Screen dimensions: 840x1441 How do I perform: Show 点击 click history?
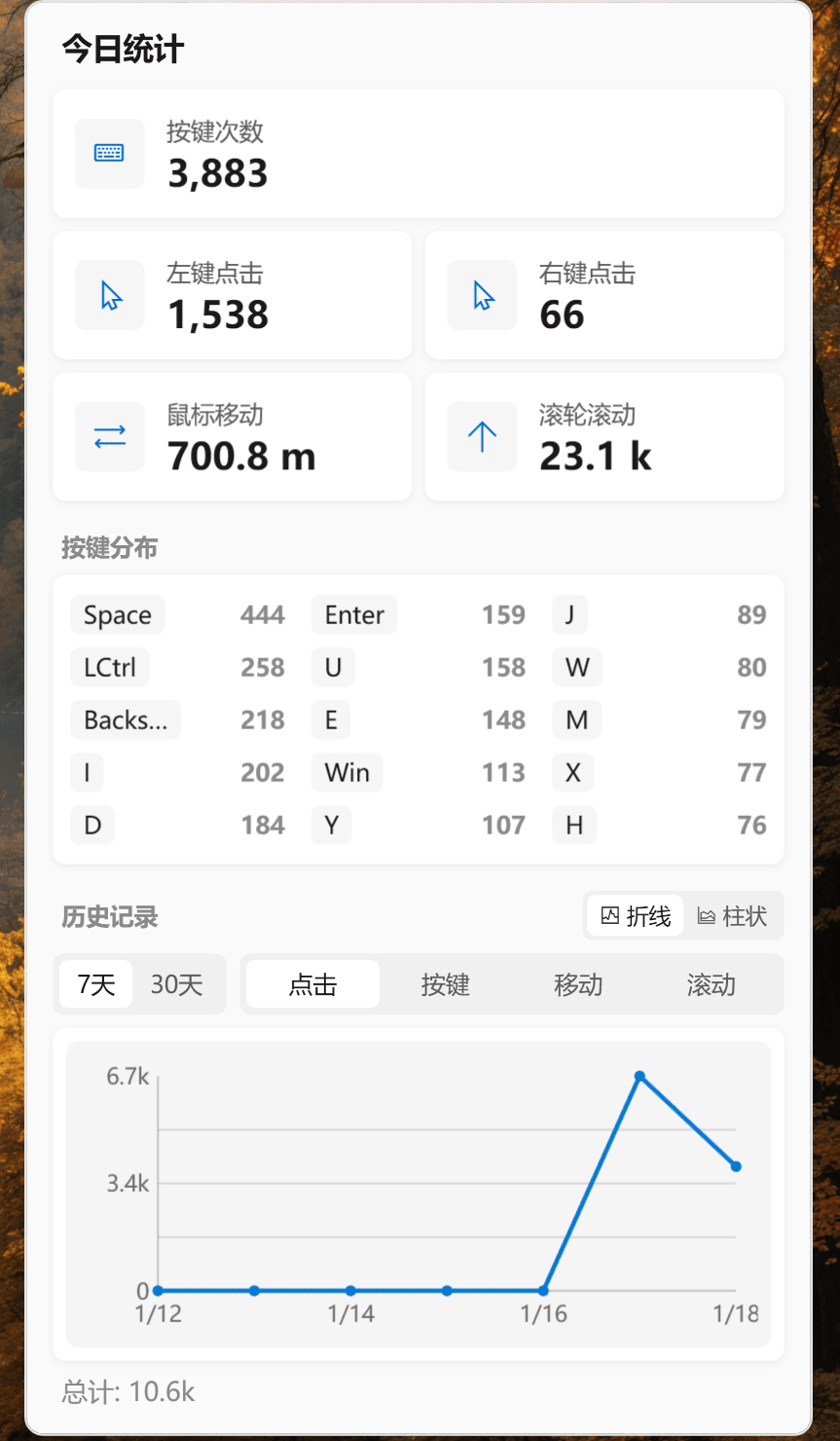312,984
